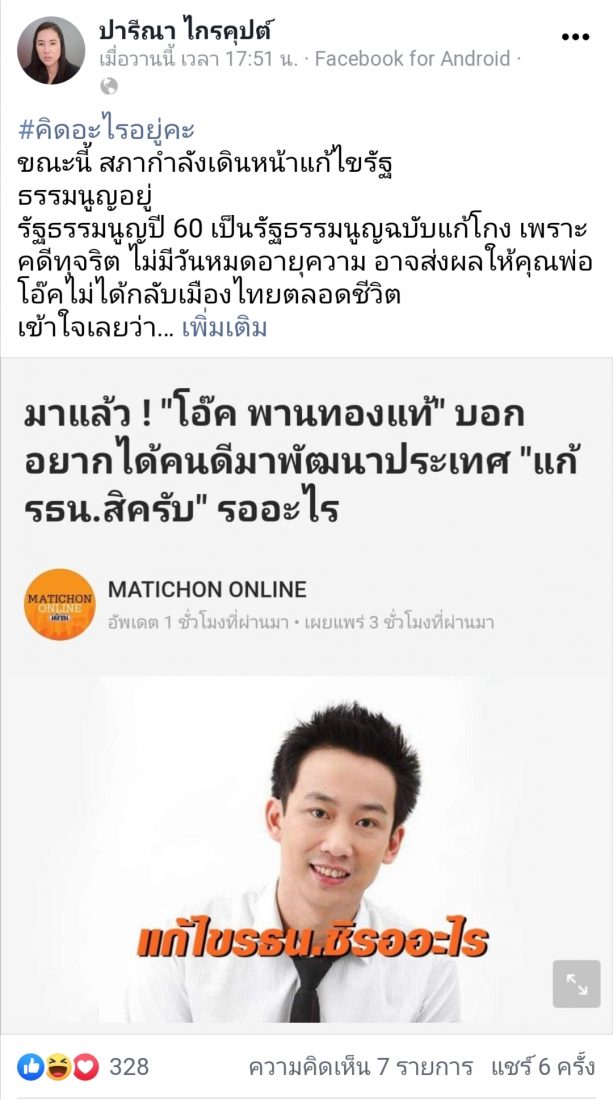Open ปารีณา ไกรคุปต์ profile picture

pos(50,50)
